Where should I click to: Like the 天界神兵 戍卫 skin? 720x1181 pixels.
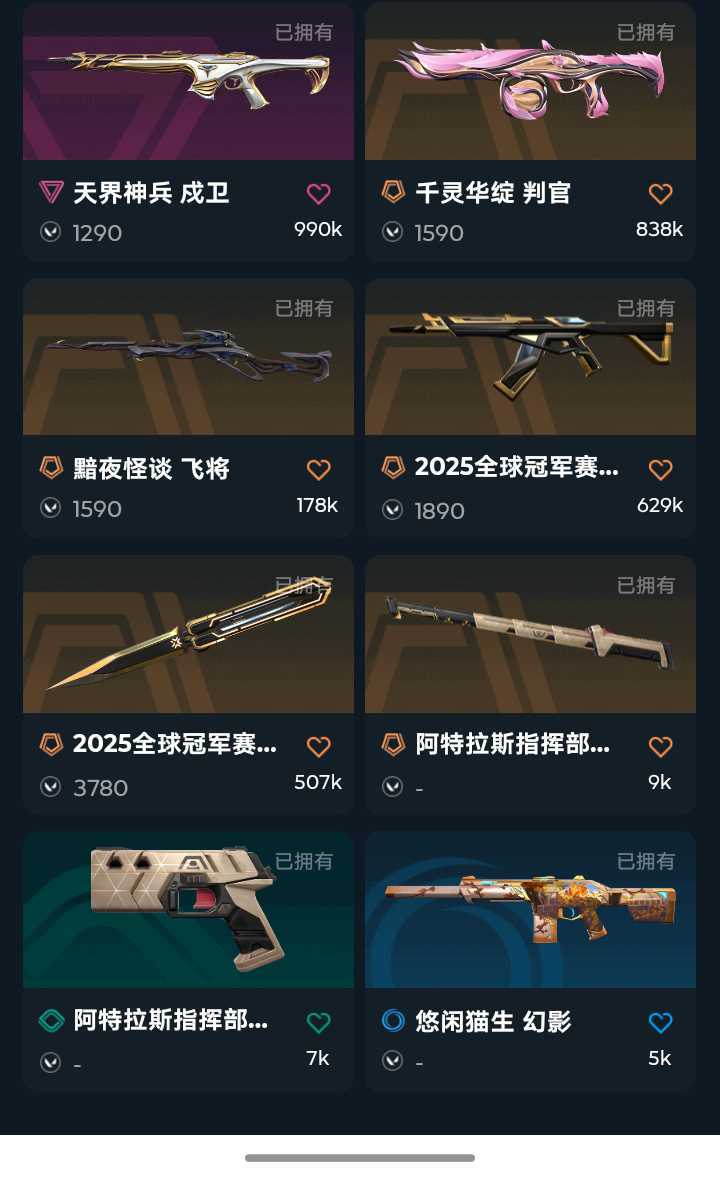coord(318,194)
